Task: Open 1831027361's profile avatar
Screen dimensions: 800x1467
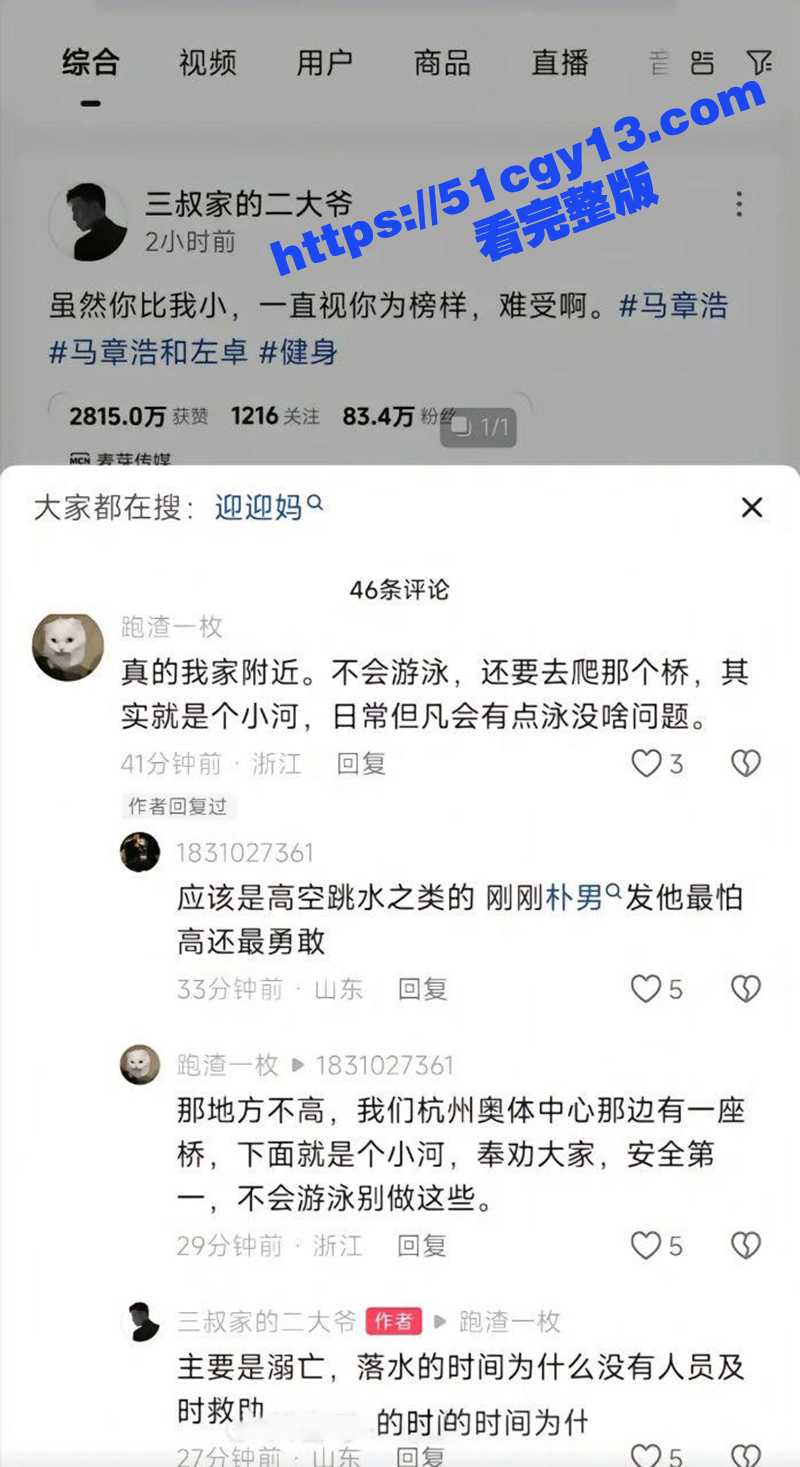Action: click(140, 852)
